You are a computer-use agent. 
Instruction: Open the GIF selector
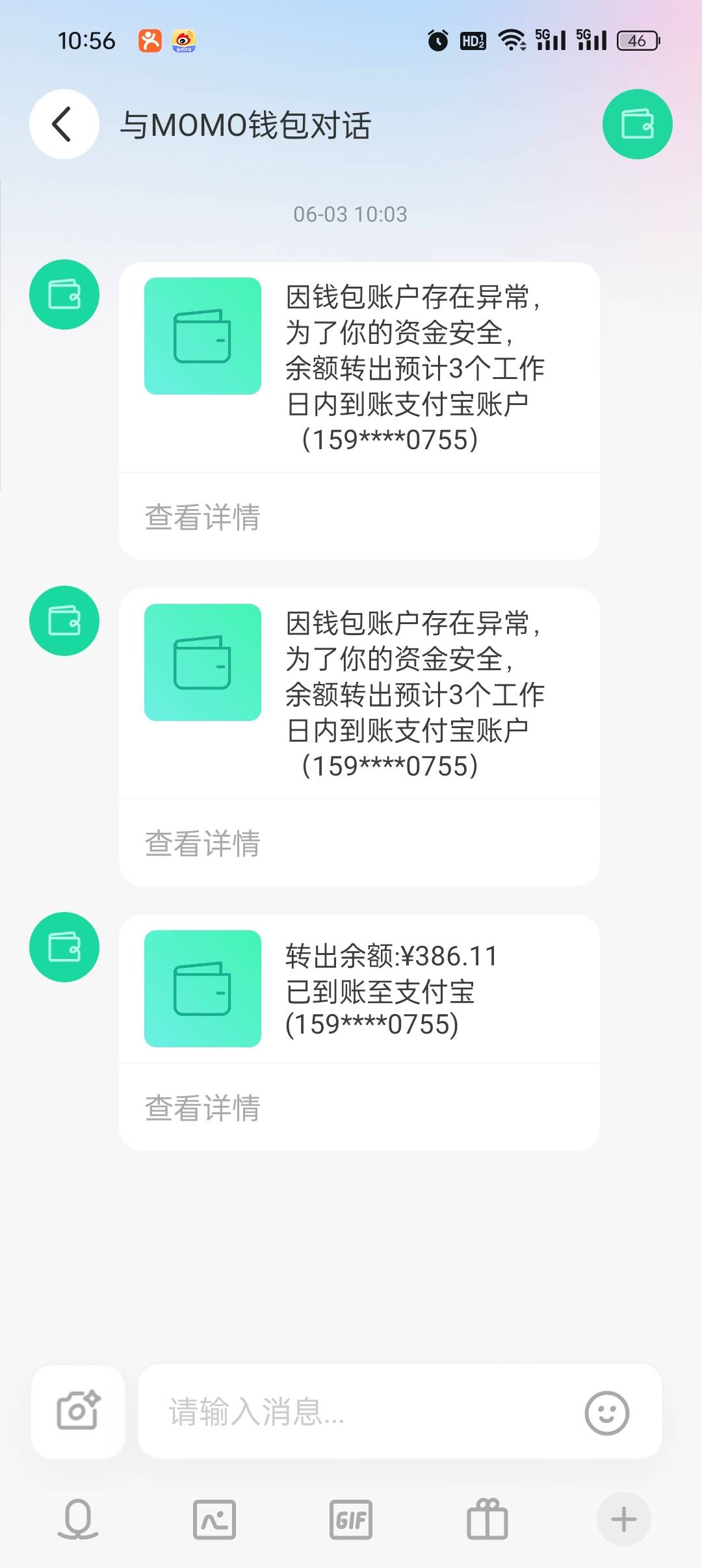pyautogui.click(x=351, y=1519)
